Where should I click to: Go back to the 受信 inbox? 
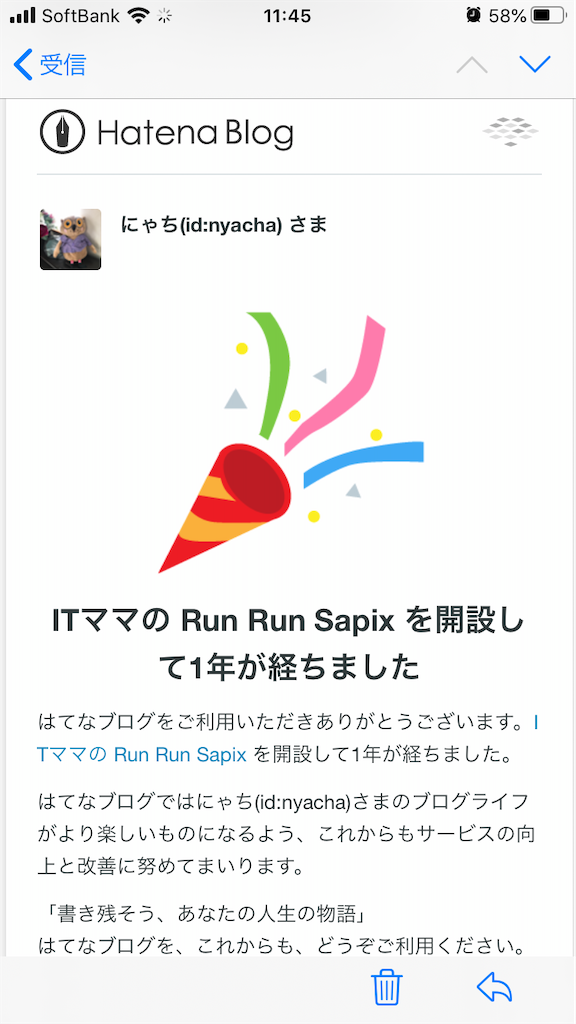pos(50,65)
